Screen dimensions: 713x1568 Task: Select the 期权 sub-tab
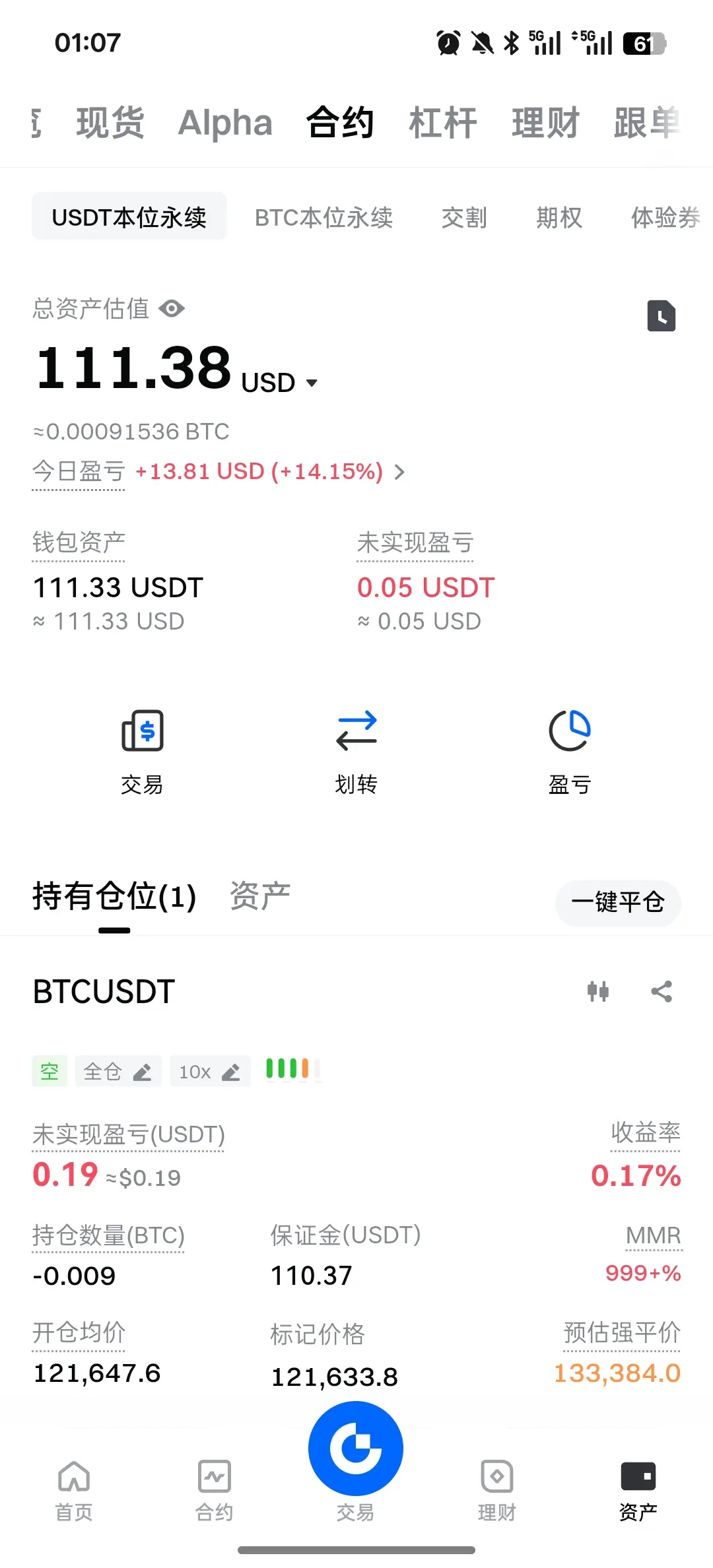tap(559, 217)
